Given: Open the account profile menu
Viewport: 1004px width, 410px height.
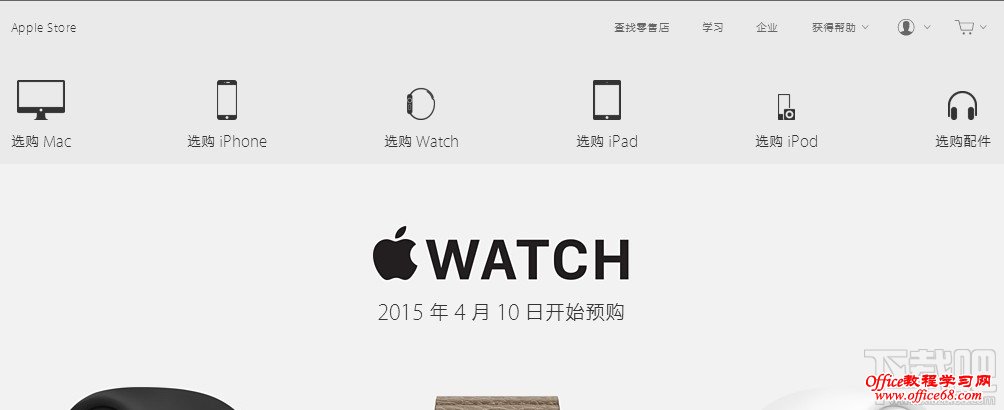Looking at the screenshot, I should (x=913, y=28).
